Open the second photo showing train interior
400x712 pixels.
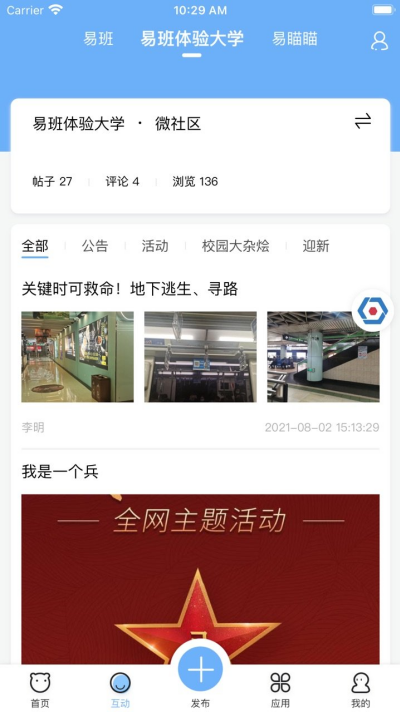[200, 356]
